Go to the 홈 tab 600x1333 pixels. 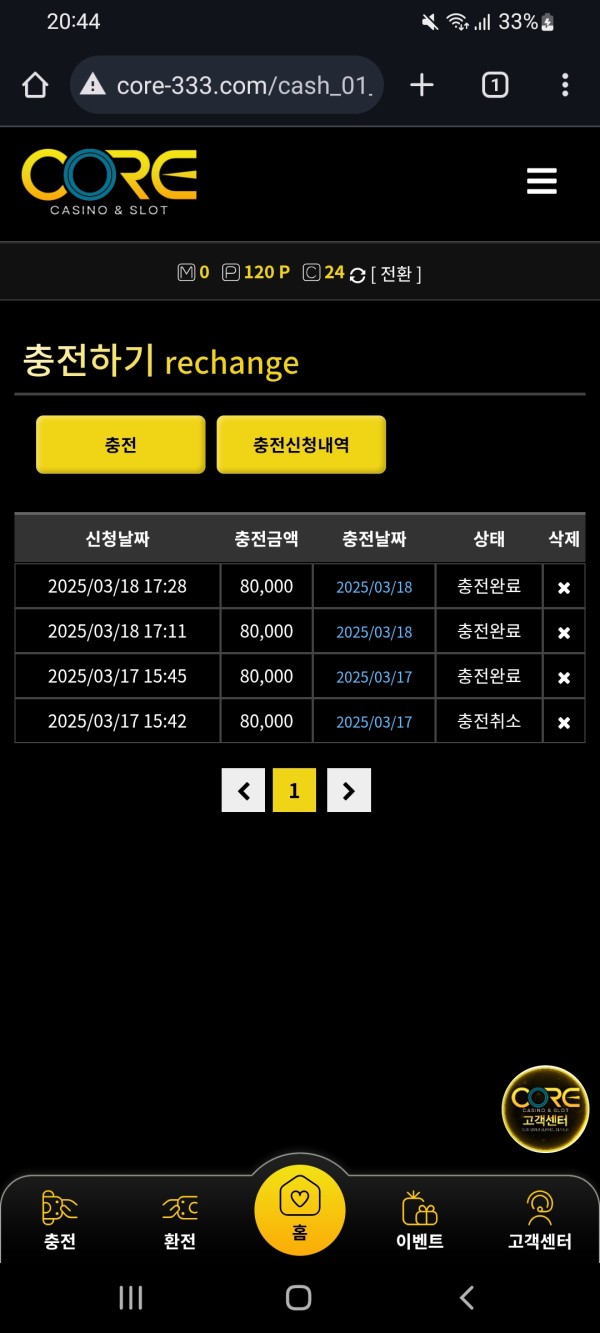click(300, 1210)
